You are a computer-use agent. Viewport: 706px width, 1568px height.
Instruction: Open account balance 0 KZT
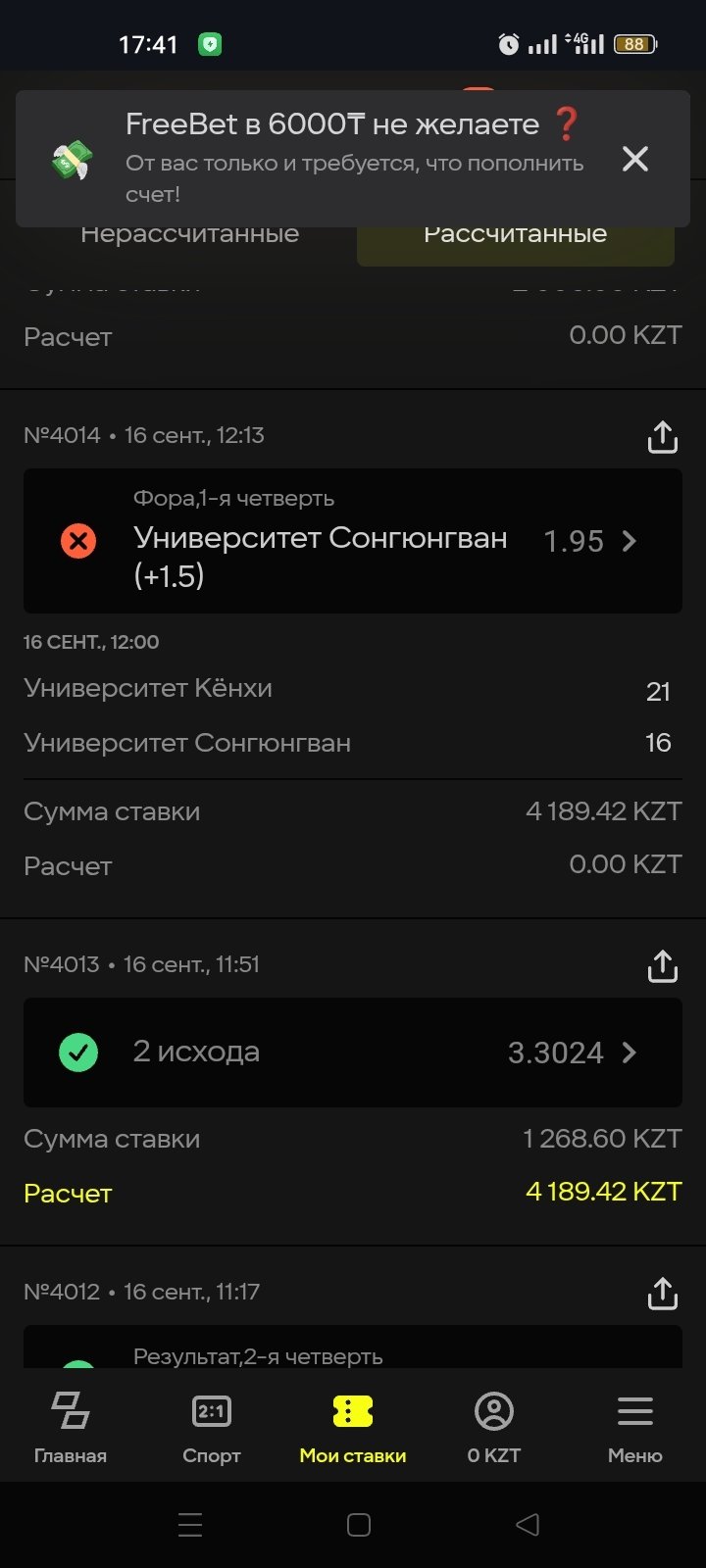(494, 1427)
